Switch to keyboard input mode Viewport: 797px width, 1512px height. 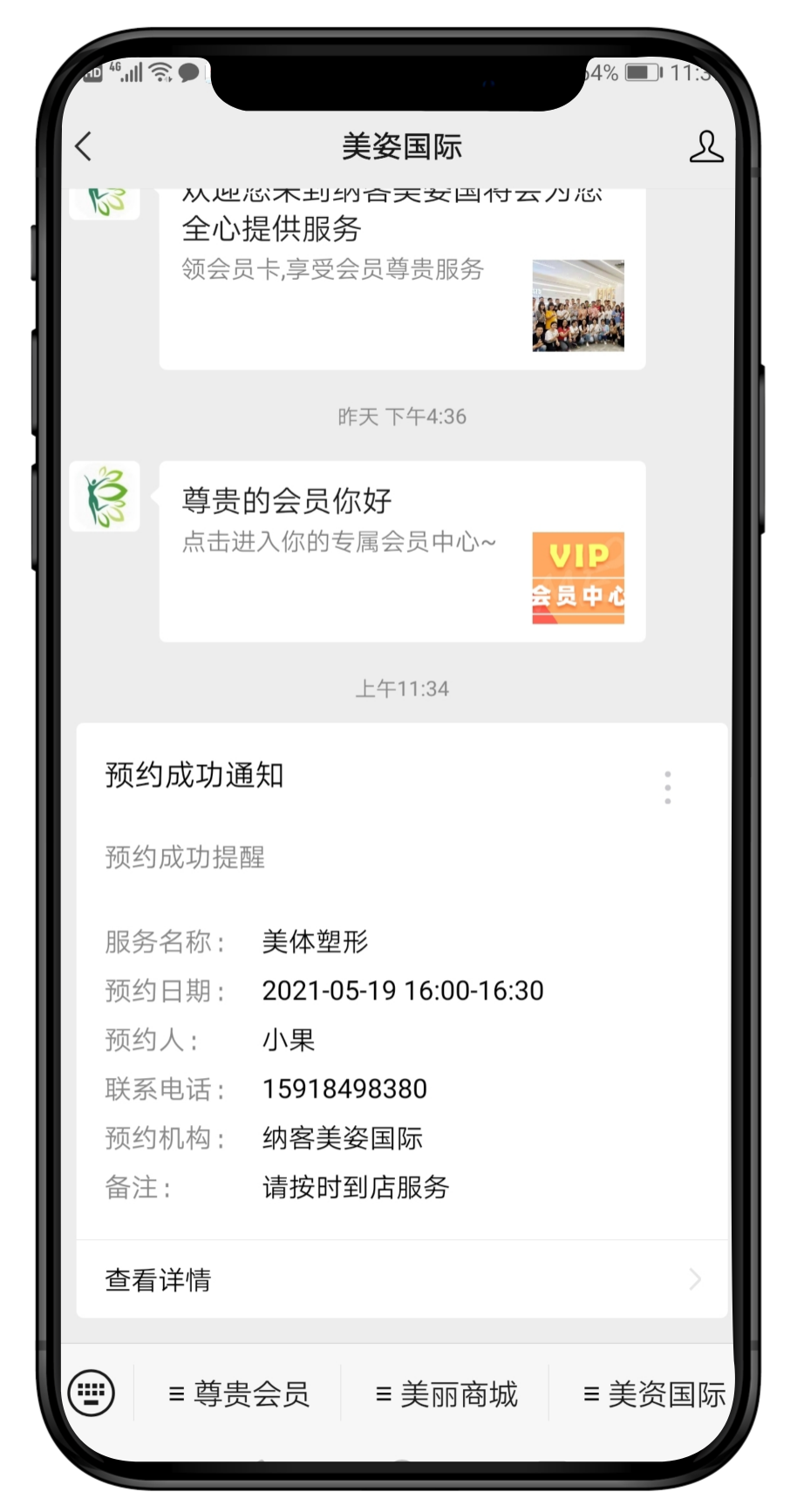point(92,1393)
